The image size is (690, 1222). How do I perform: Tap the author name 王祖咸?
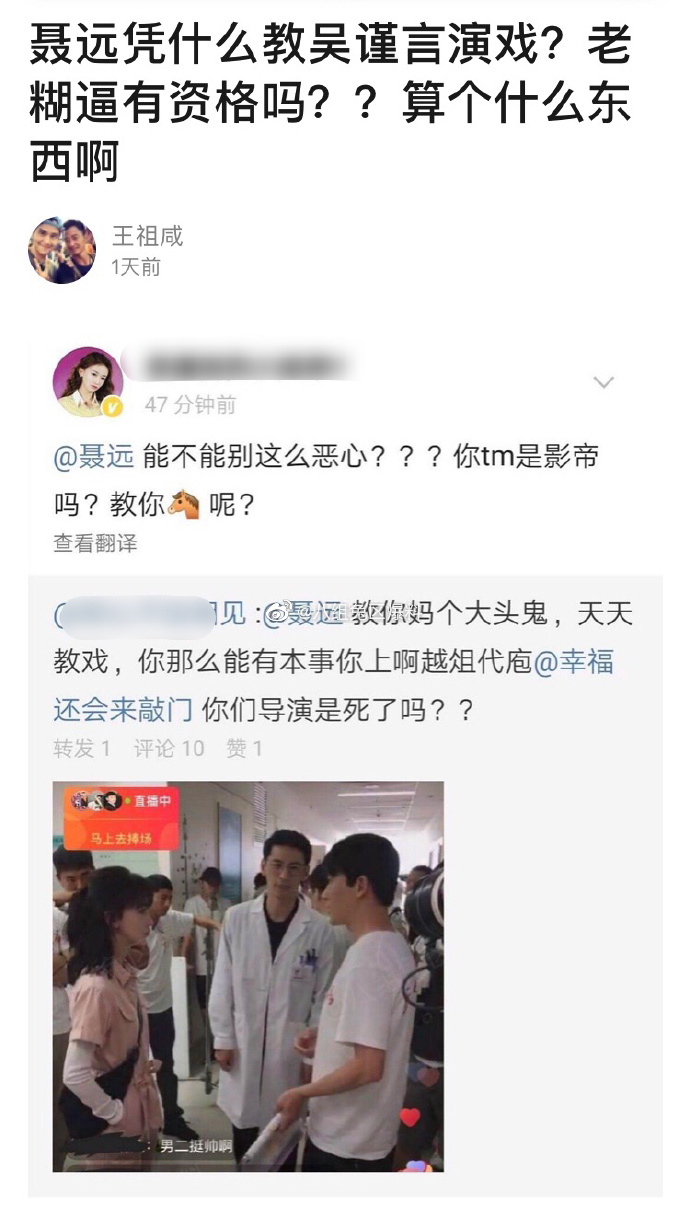click(x=147, y=236)
